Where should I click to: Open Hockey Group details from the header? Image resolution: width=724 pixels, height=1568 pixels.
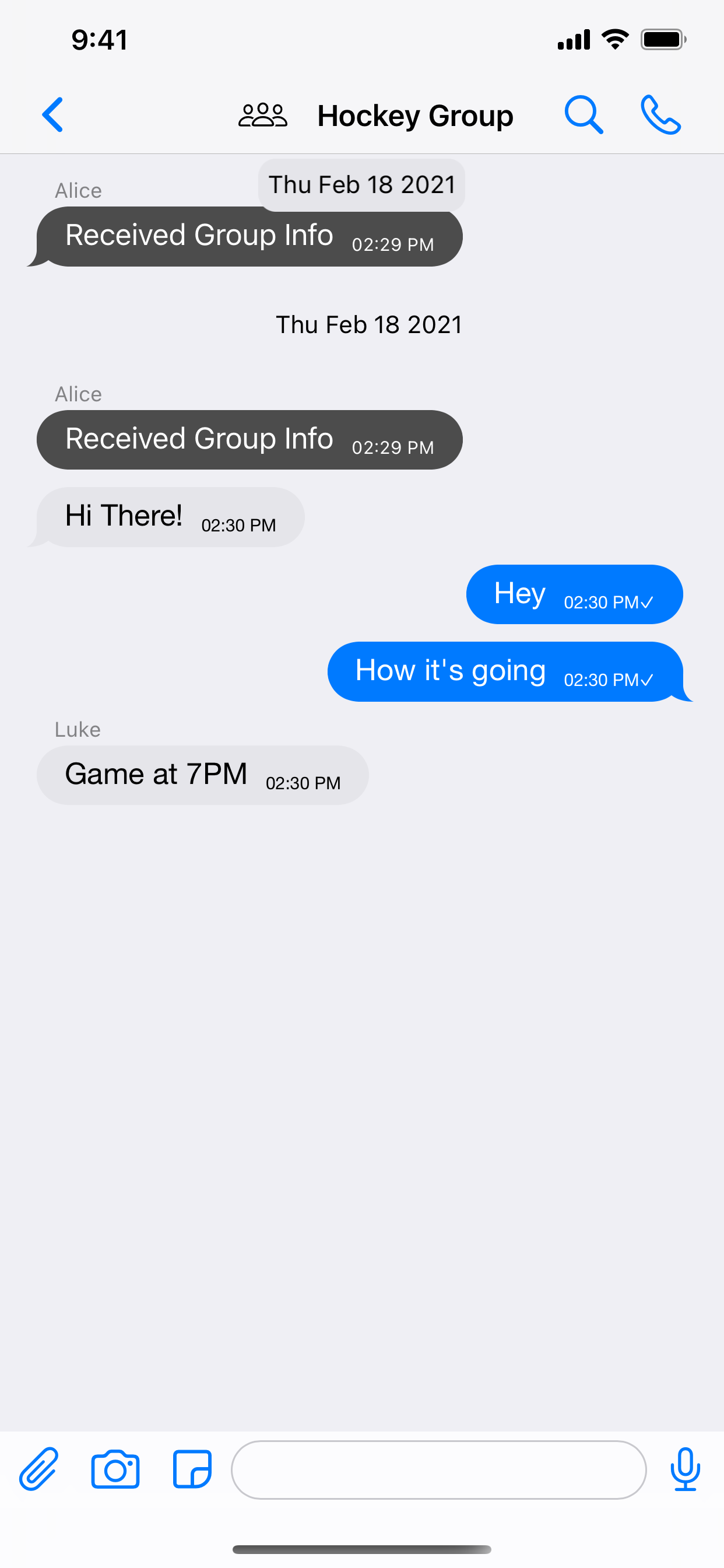(x=415, y=116)
